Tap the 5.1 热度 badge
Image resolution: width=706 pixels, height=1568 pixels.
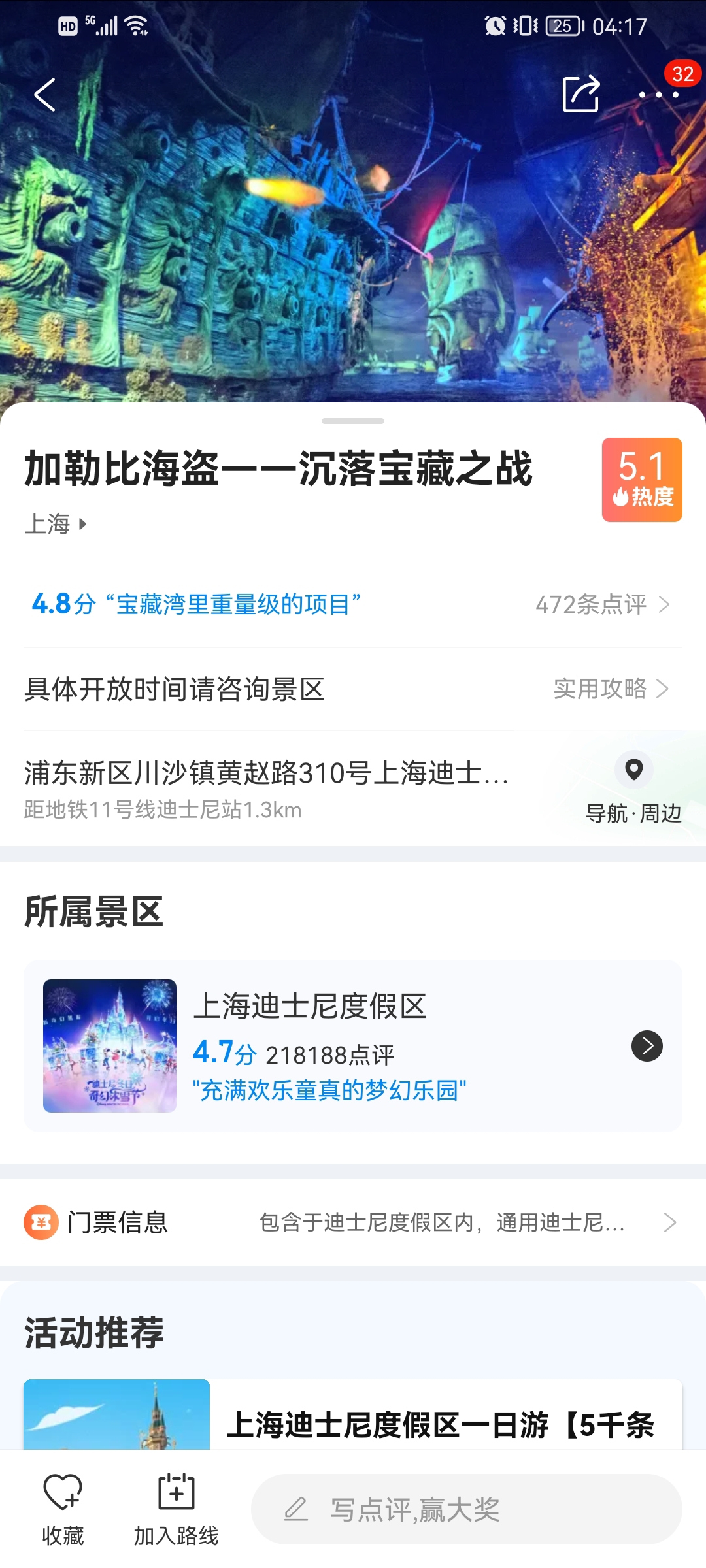point(642,480)
